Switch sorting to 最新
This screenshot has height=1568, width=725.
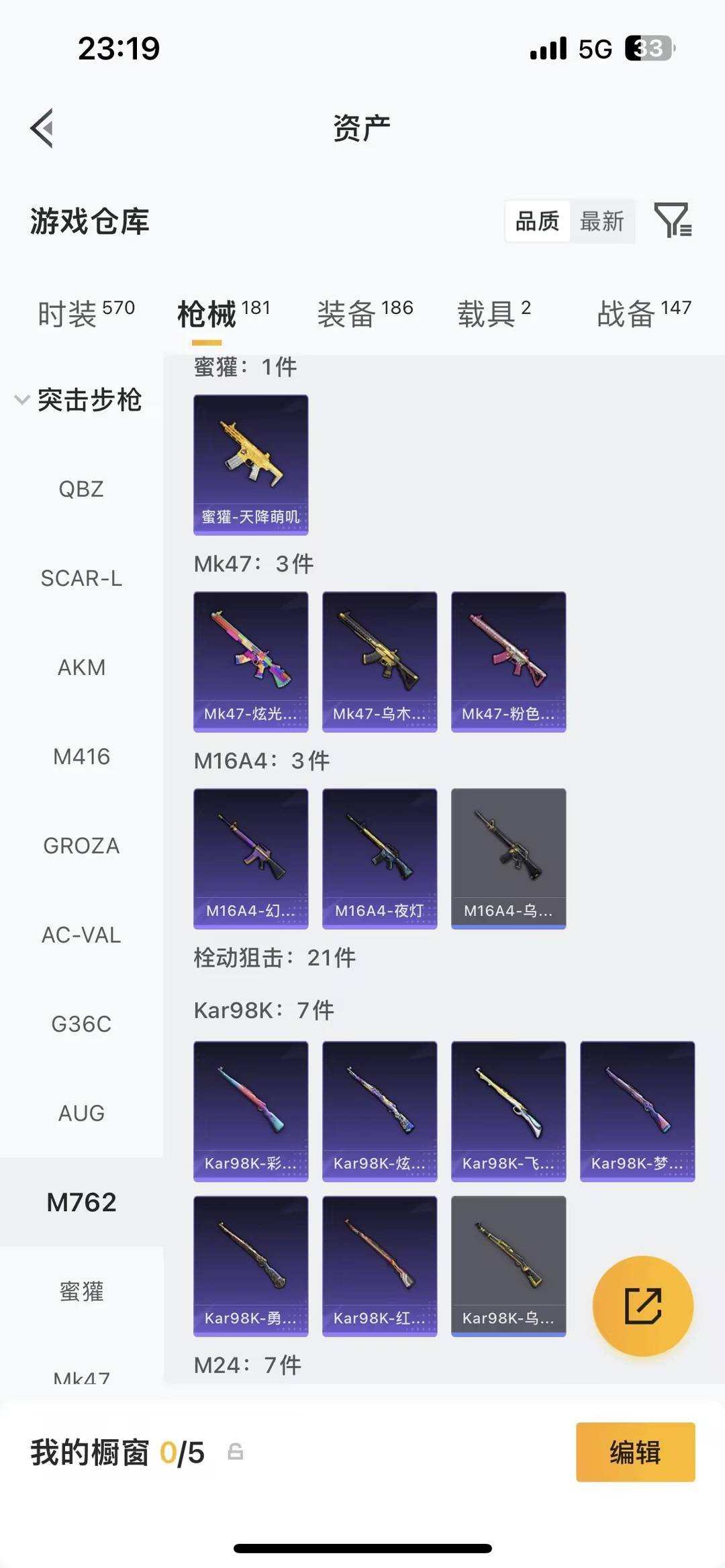coord(602,221)
